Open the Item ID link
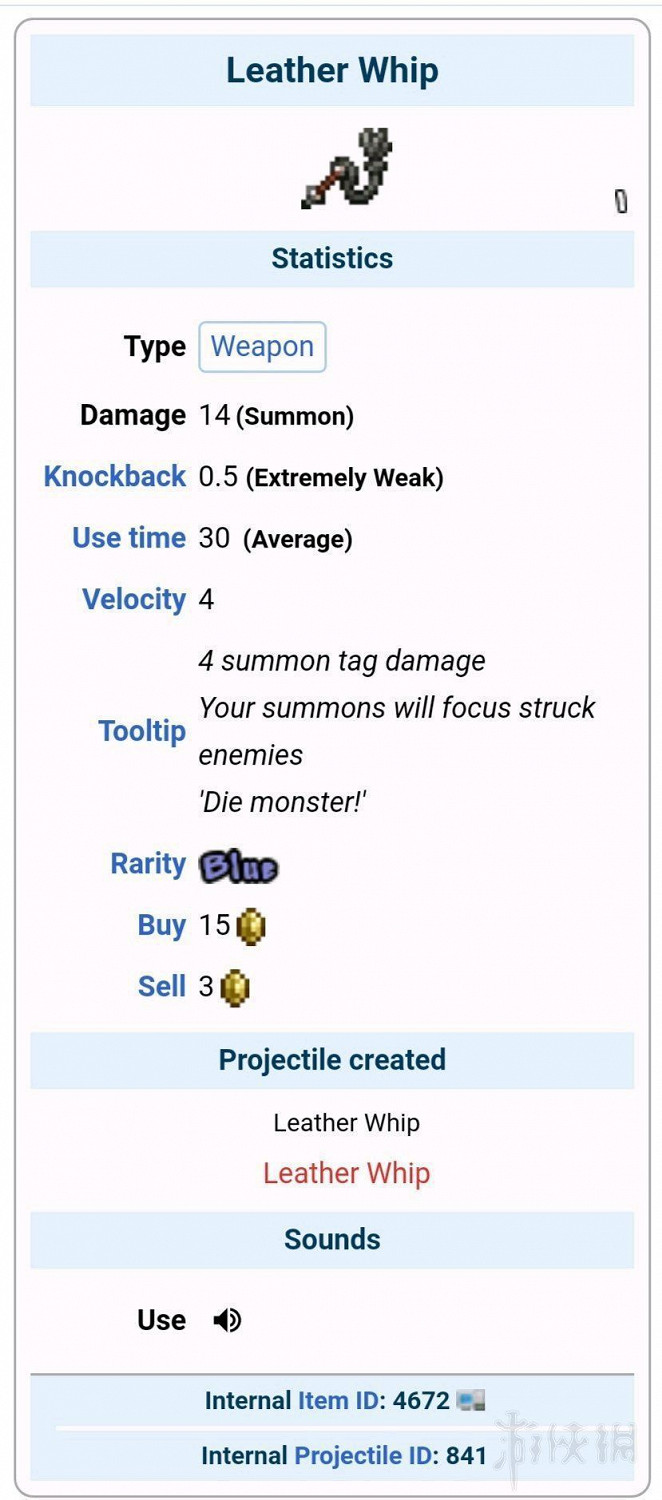The height and width of the screenshot is (1500, 662). [338, 1401]
